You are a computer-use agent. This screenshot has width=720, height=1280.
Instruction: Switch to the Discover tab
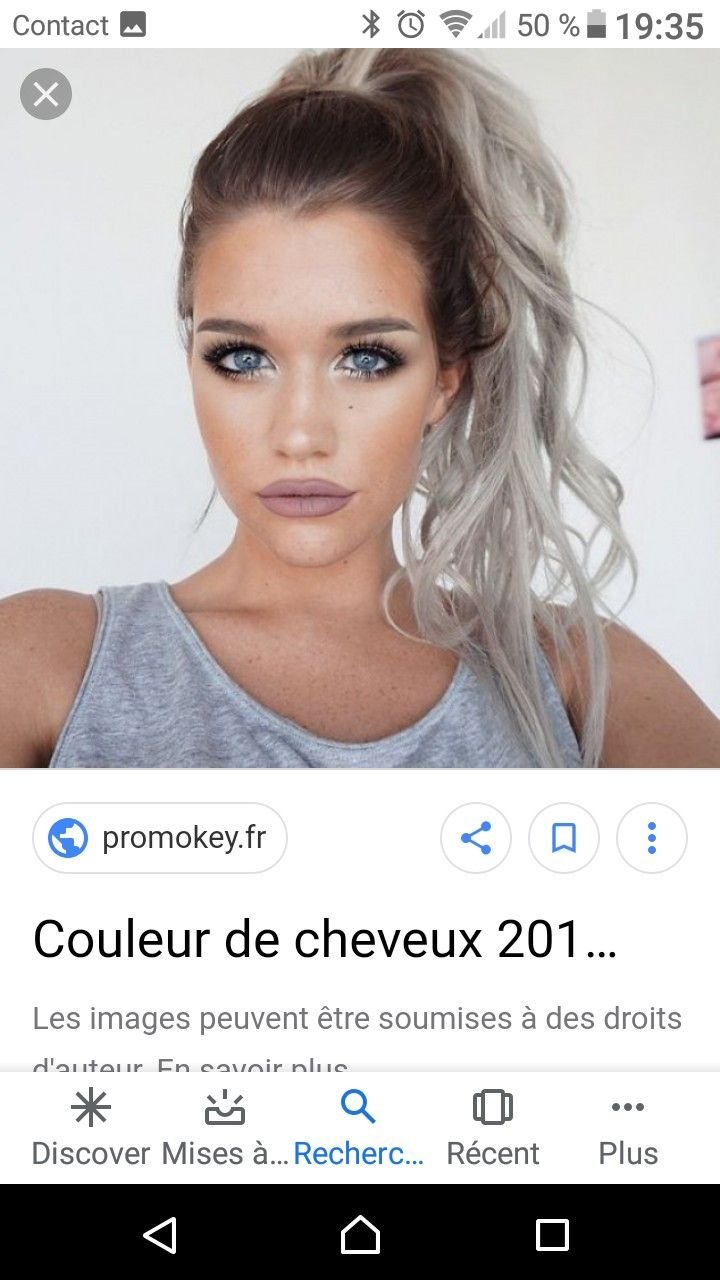click(x=91, y=1128)
